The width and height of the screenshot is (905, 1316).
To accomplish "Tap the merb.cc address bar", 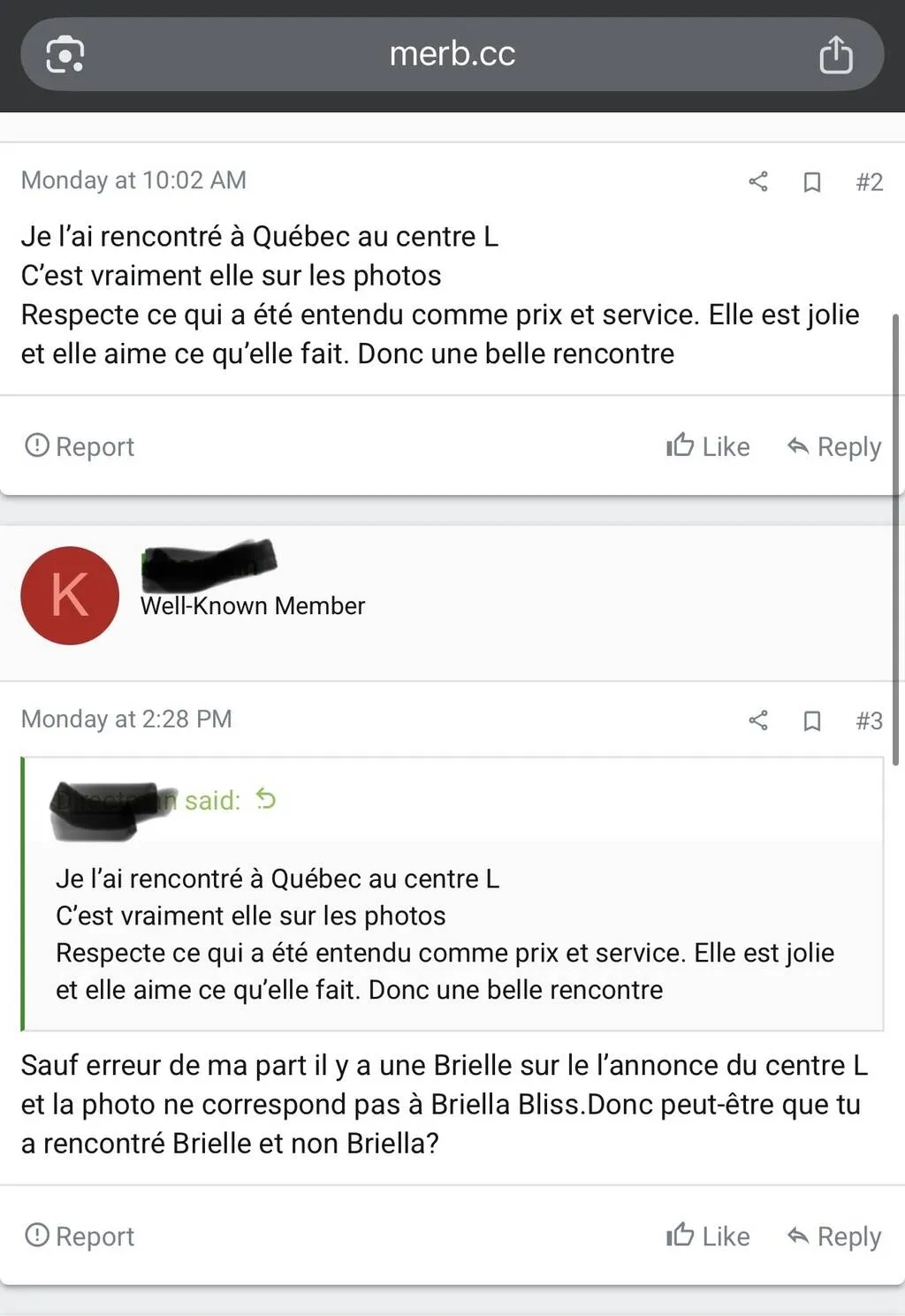I will tap(452, 54).
